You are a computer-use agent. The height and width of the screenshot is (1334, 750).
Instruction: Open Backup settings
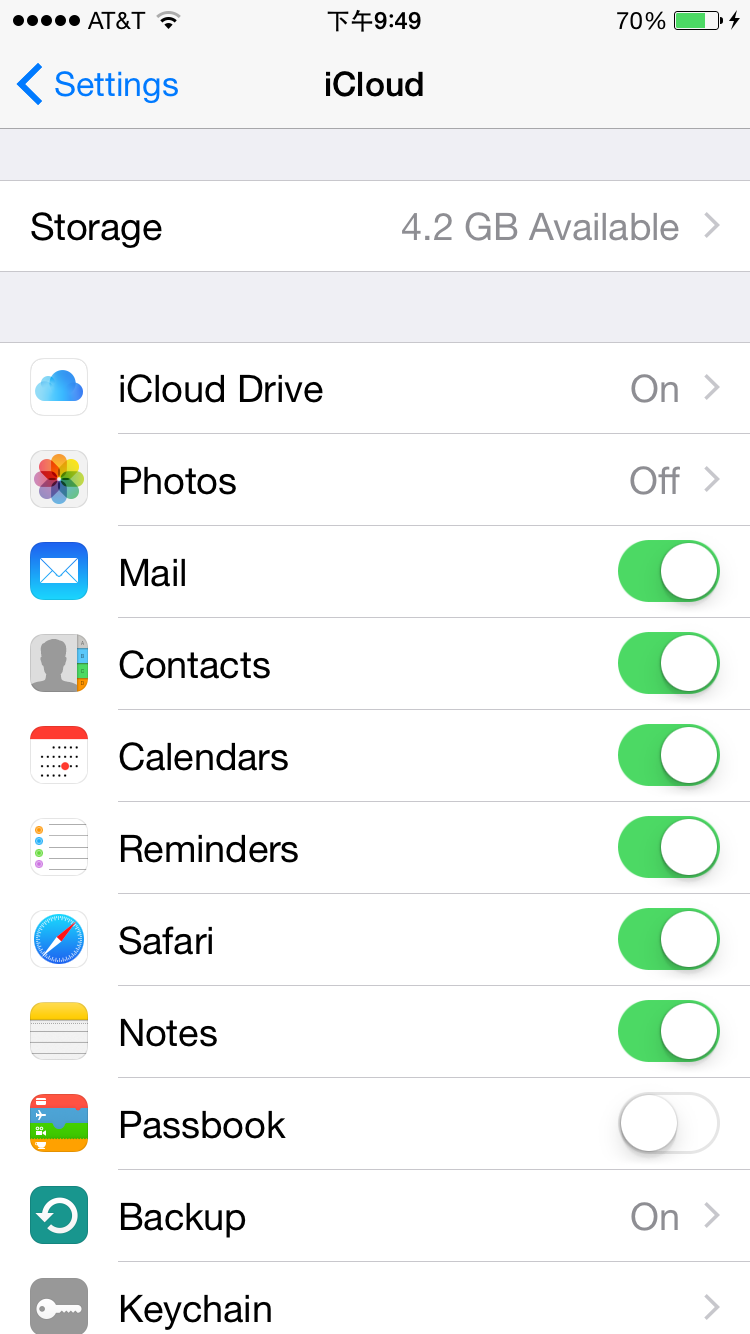pos(375,1217)
